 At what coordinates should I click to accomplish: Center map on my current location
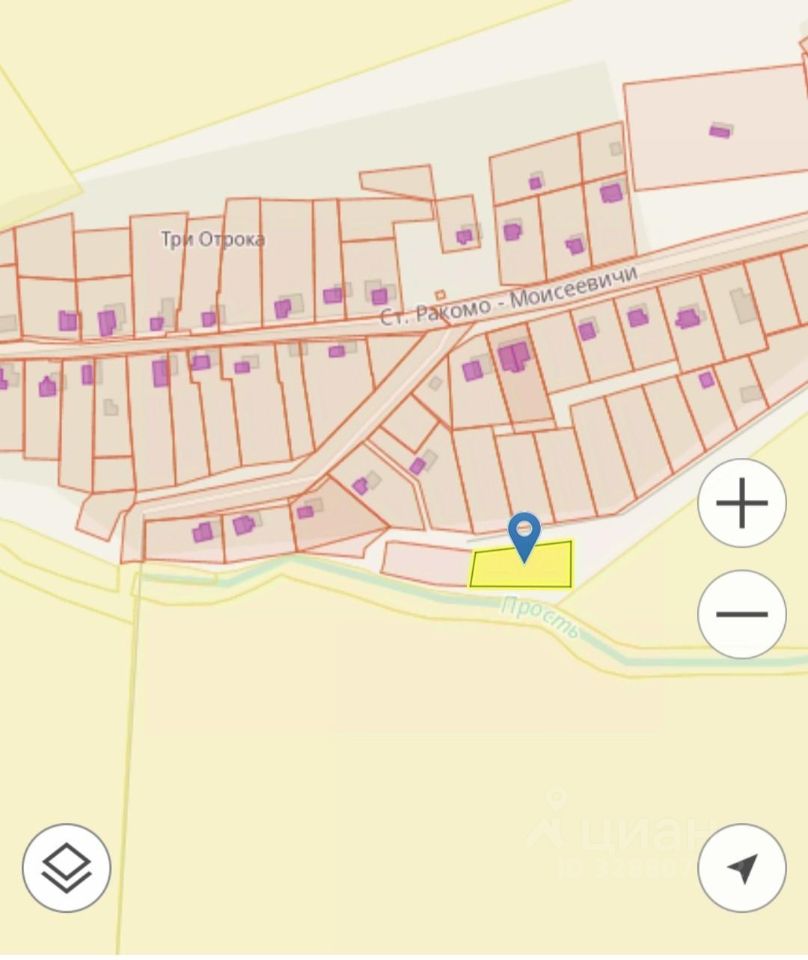point(741,867)
